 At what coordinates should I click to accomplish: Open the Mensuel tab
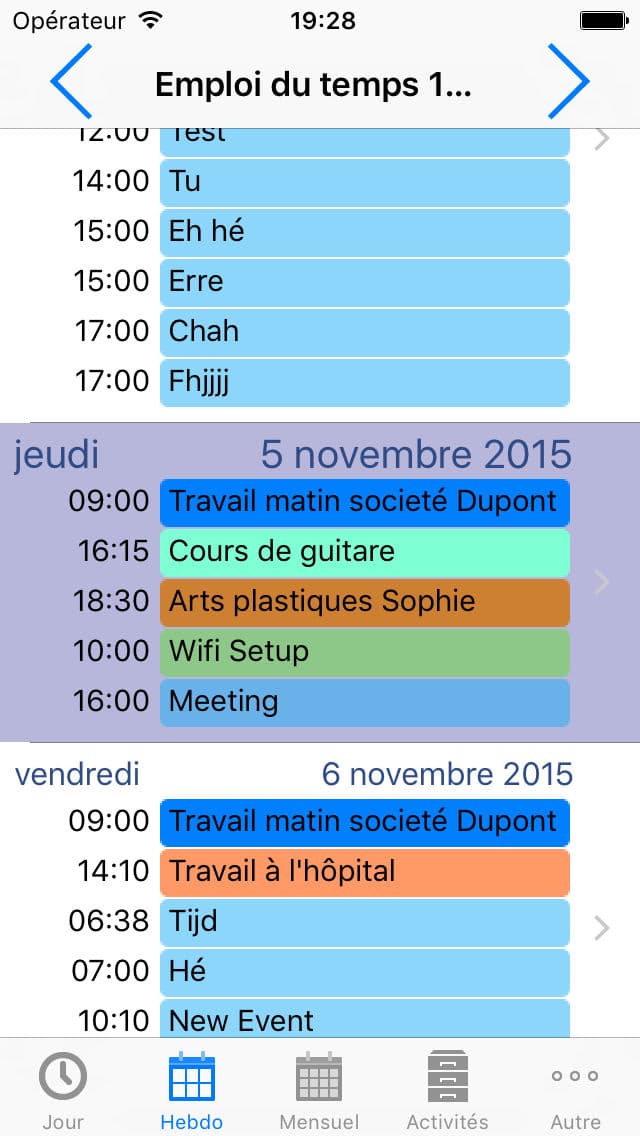[x=319, y=1089]
